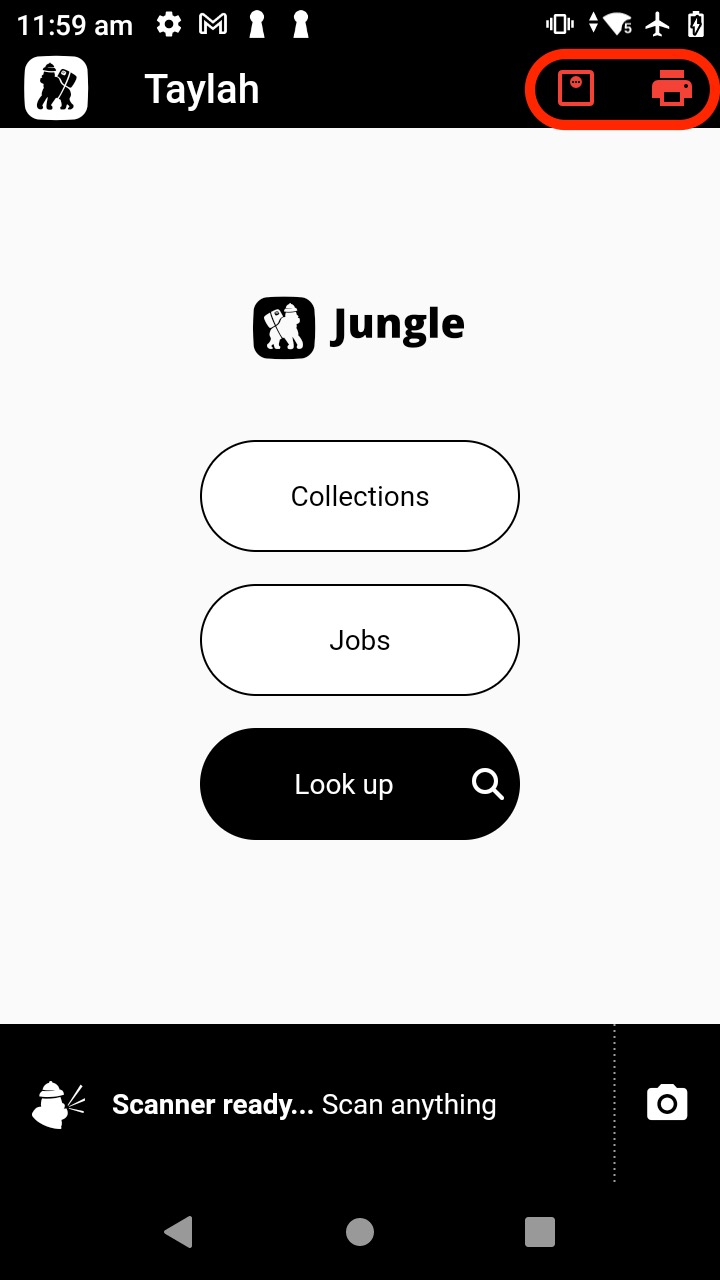Tap the Jungle gorilla icon in app bar

click(56, 88)
